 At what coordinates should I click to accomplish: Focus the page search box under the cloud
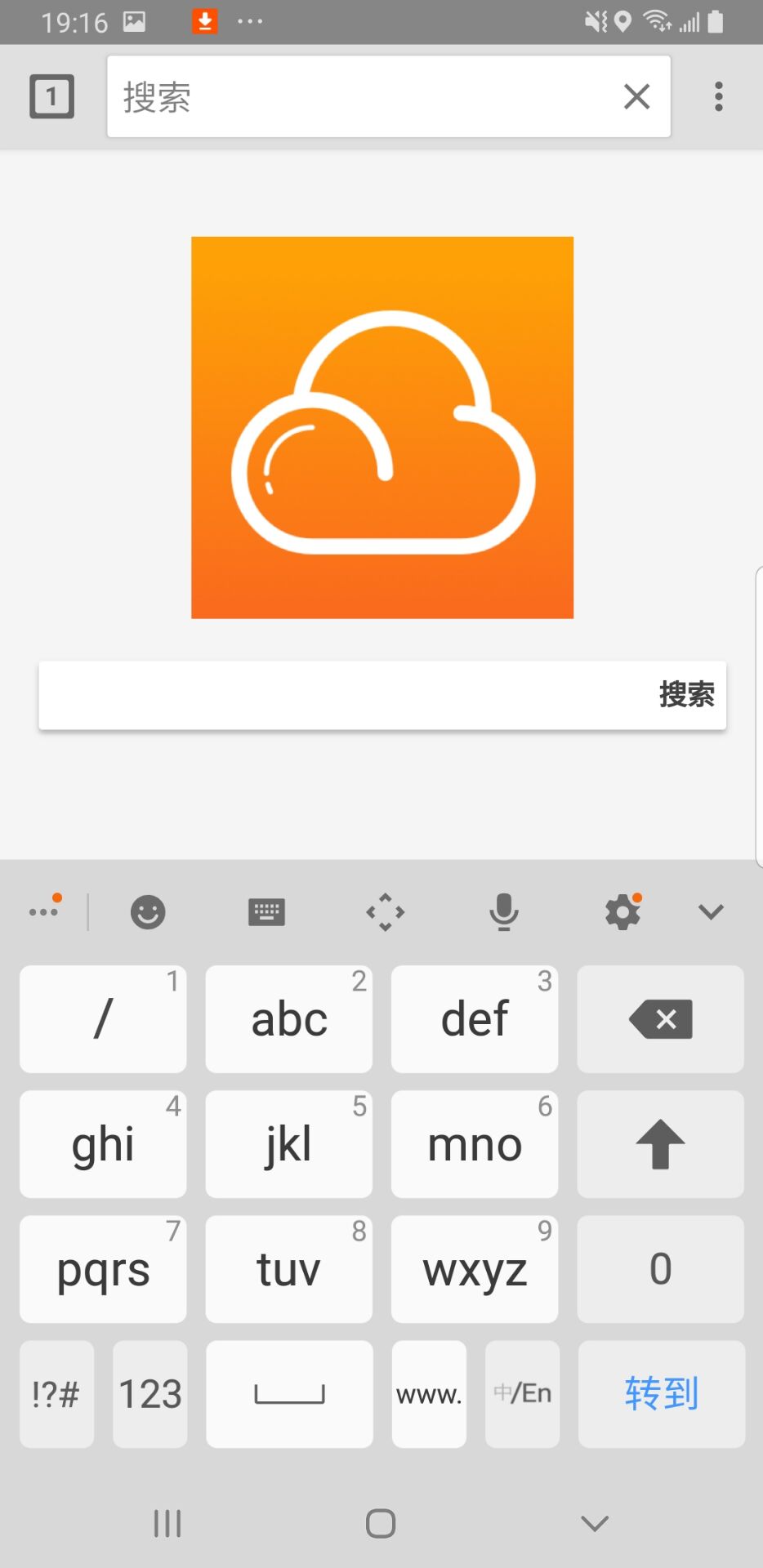click(343, 695)
